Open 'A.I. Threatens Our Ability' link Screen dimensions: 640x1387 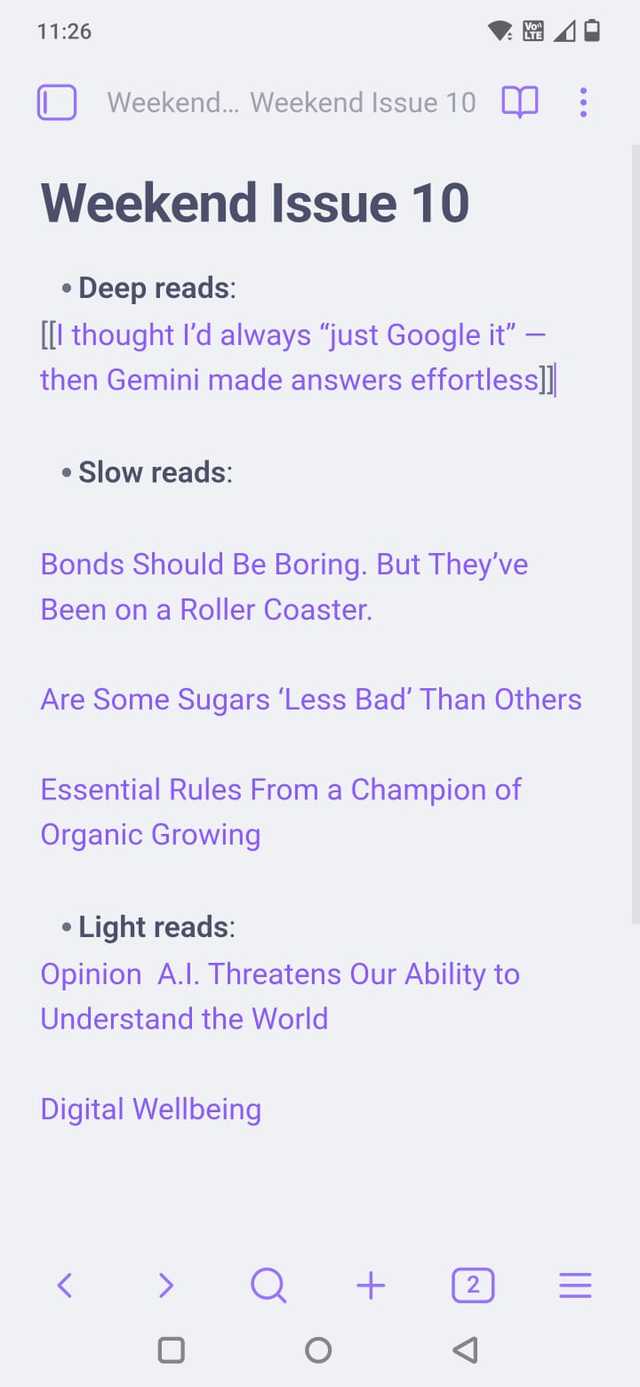[x=280, y=996]
